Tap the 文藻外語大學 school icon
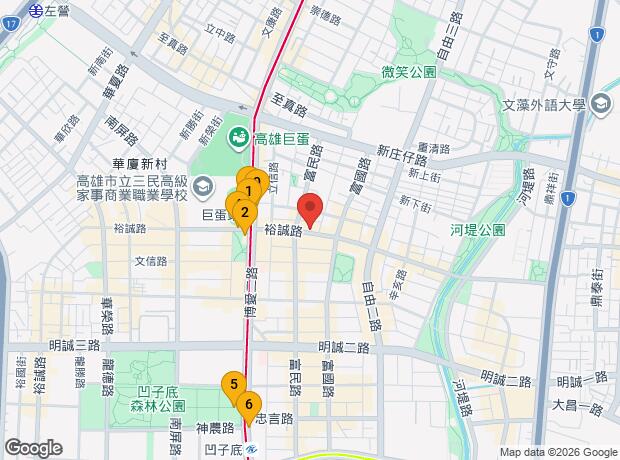 pyautogui.click(x=600, y=103)
